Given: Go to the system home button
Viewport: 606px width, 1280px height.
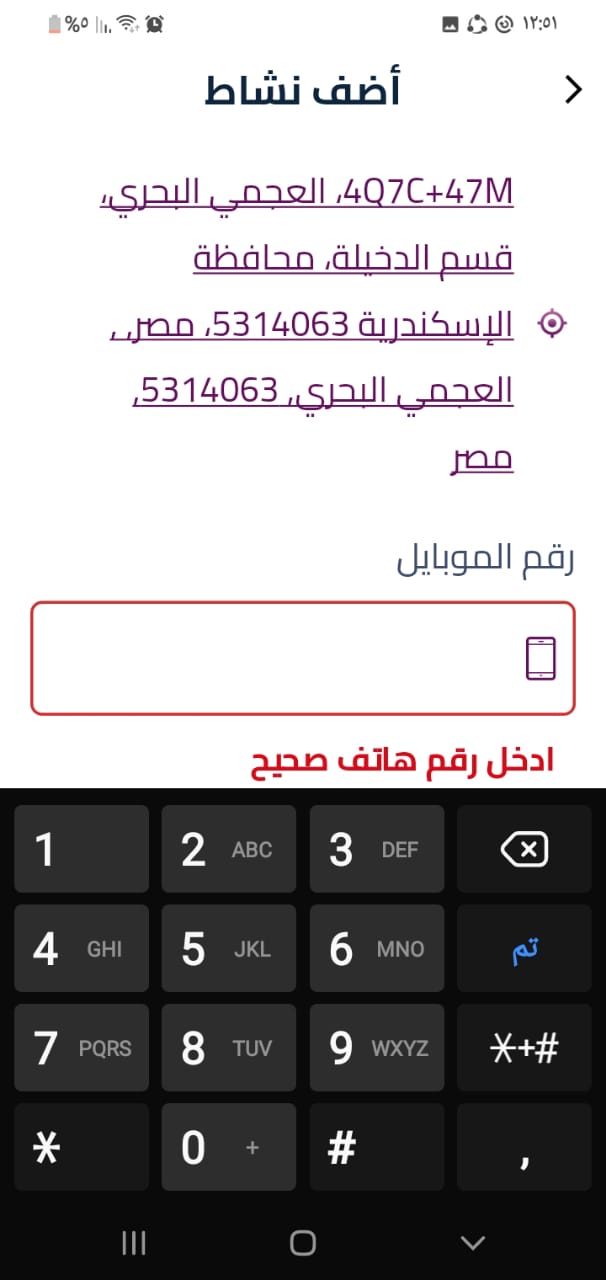Looking at the screenshot, I should point(302,1242).
